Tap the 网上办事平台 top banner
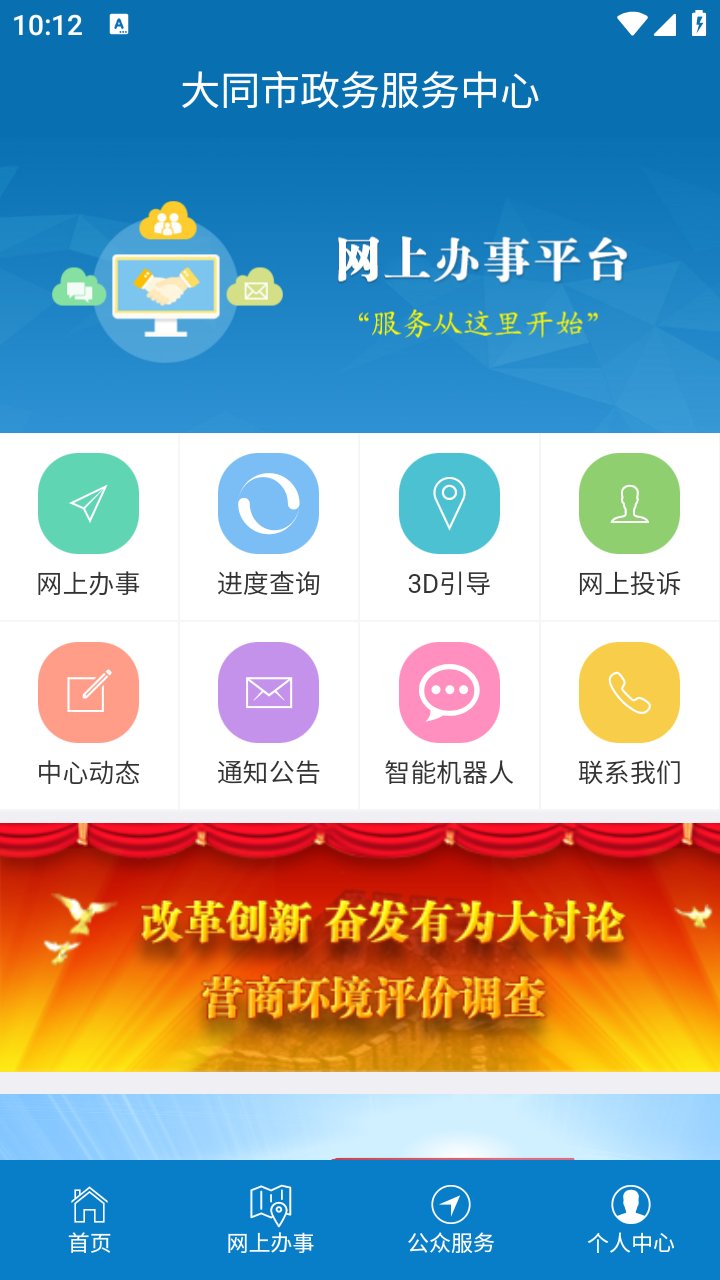This screenshot has height=1280, width=720. tap(360, 285)
